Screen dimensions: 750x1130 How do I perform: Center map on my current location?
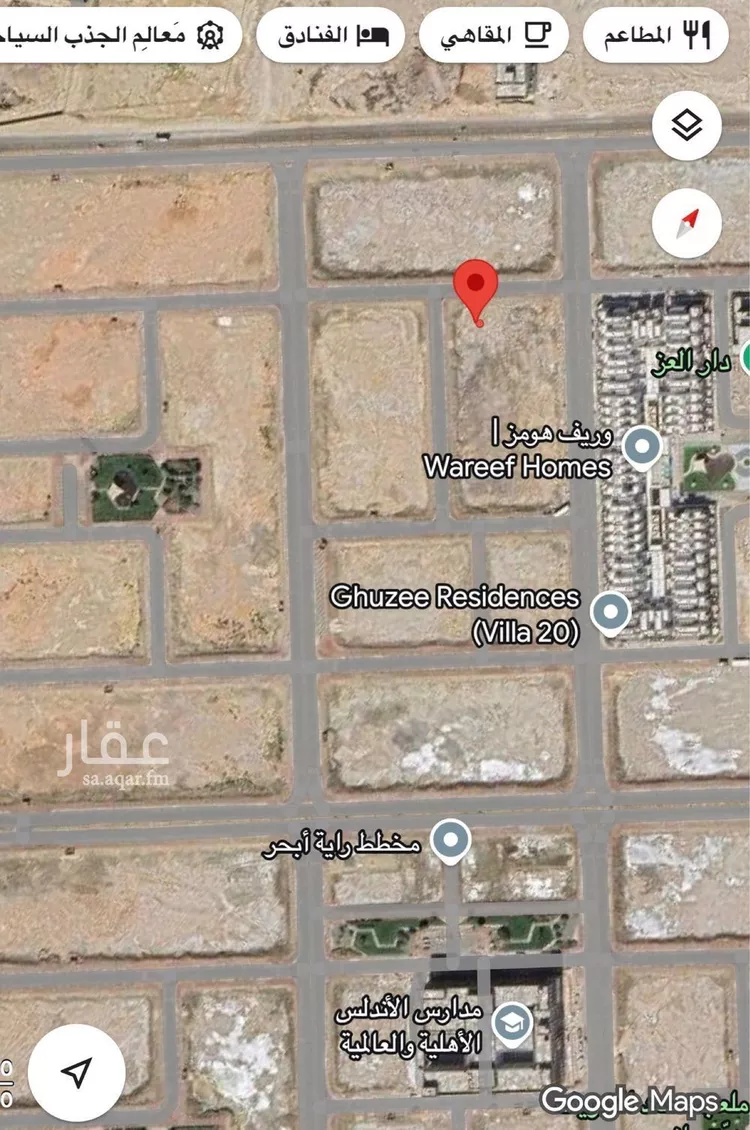pos(77,1073)
